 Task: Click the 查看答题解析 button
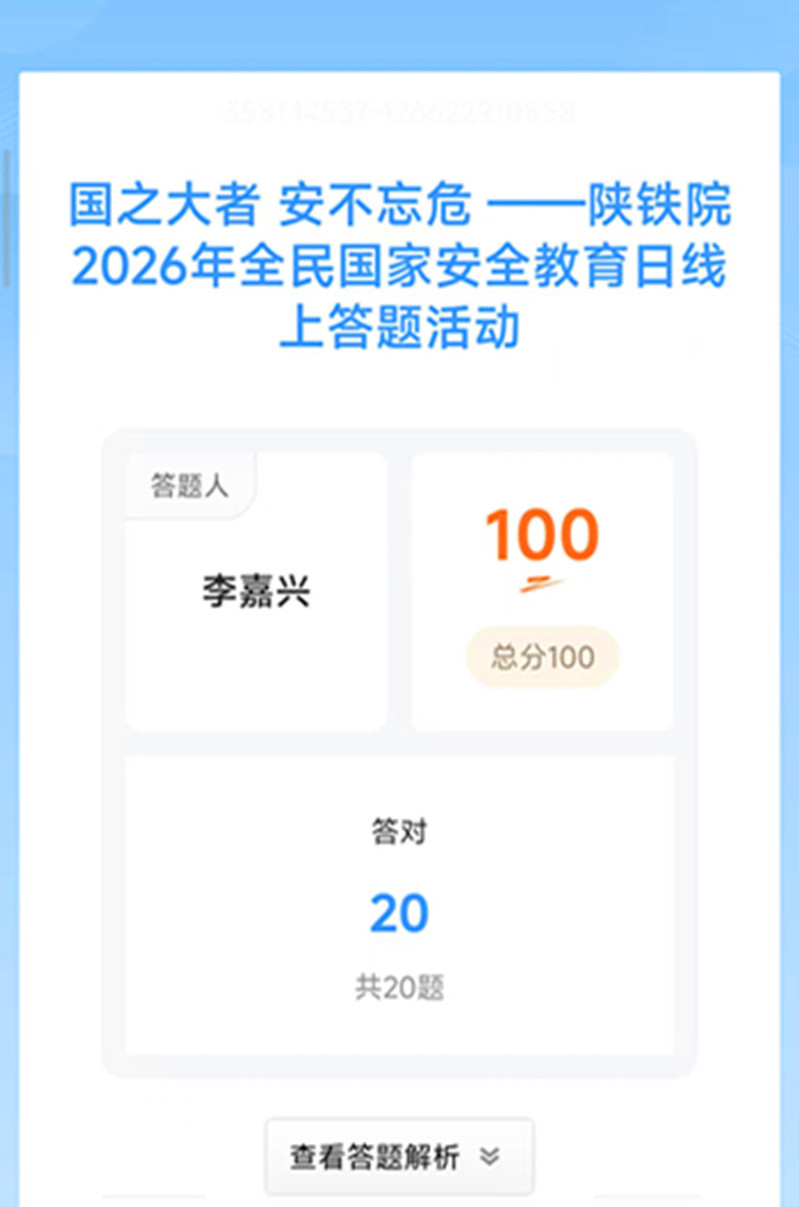(x=399, y=1156)
